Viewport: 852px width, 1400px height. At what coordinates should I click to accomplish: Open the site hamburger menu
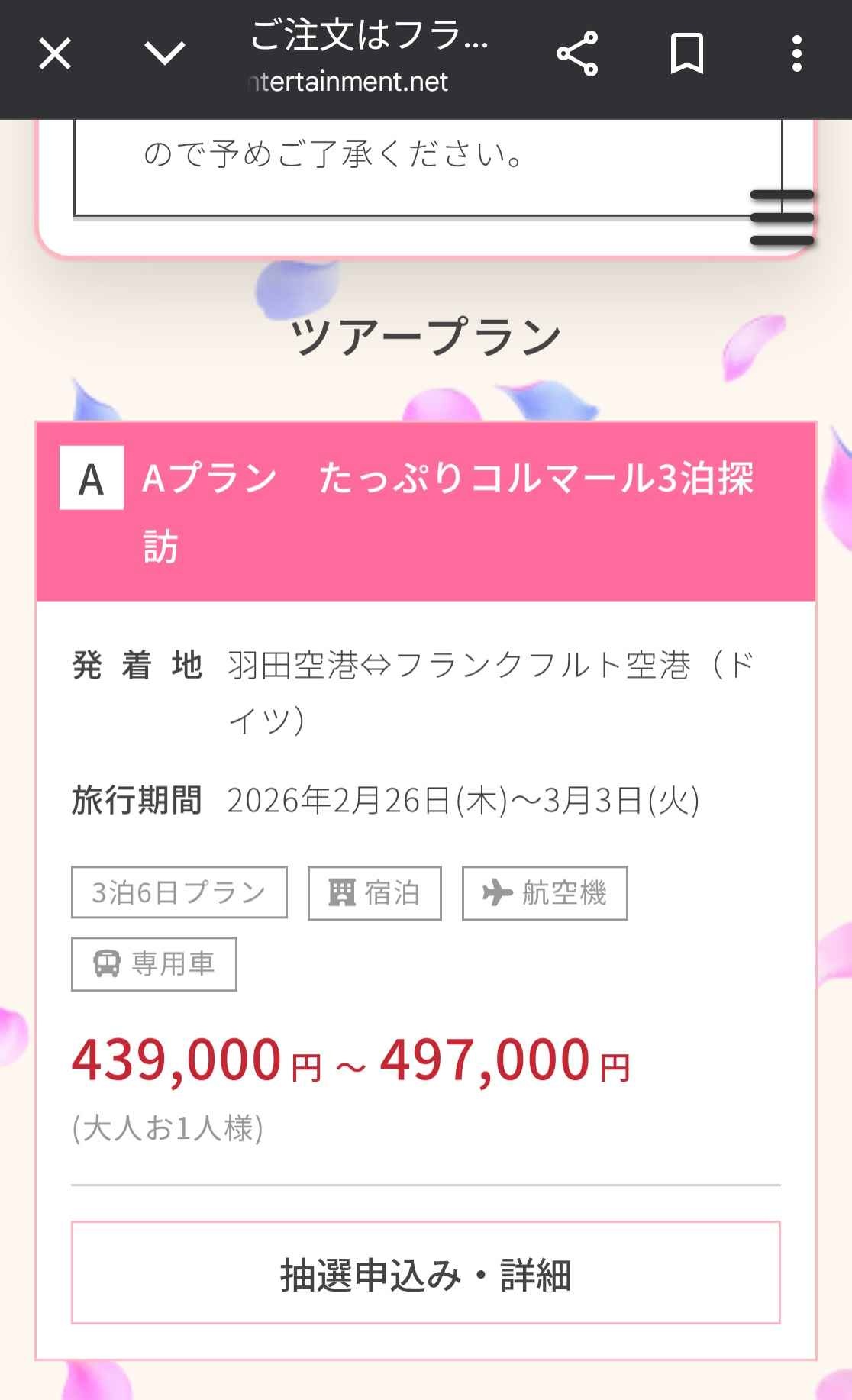coord(782,218)
